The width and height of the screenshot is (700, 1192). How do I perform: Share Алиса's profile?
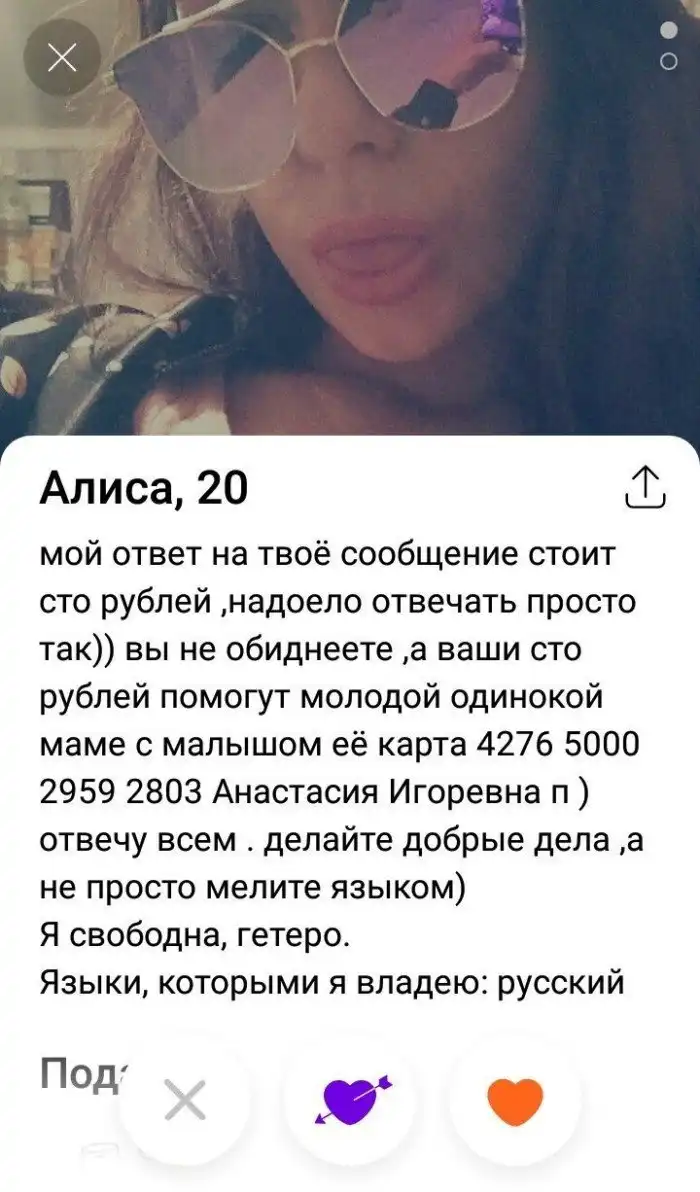click(x=645, y=487)
